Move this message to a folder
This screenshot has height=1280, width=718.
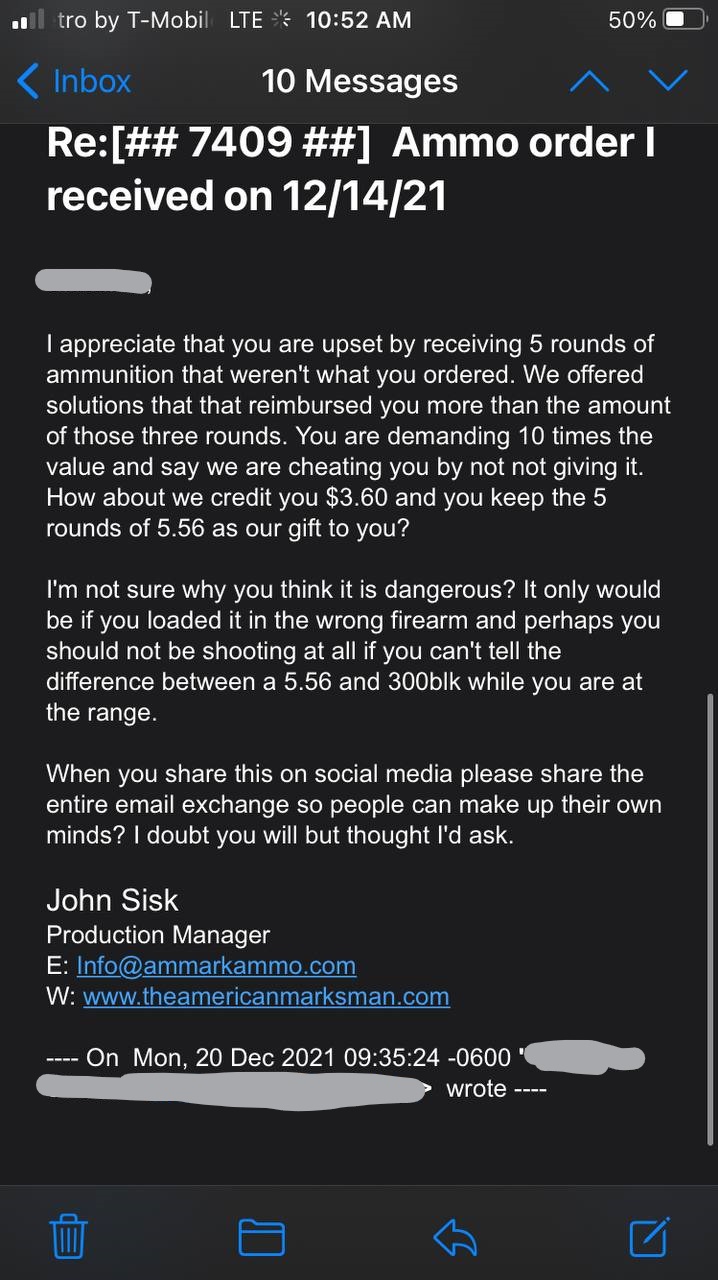262,1238
